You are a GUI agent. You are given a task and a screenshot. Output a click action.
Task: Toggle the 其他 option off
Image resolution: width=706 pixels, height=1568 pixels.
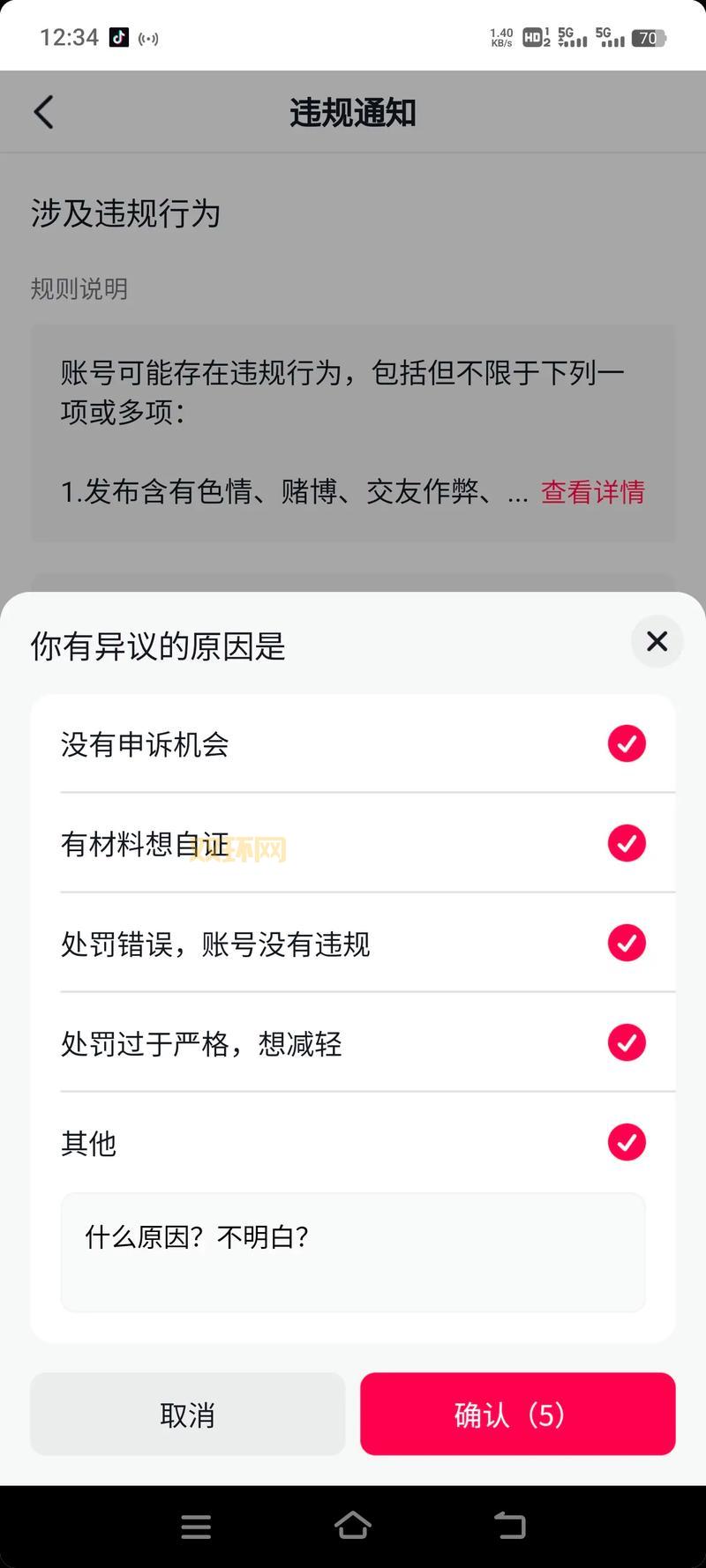click(x=627, y=1142)
